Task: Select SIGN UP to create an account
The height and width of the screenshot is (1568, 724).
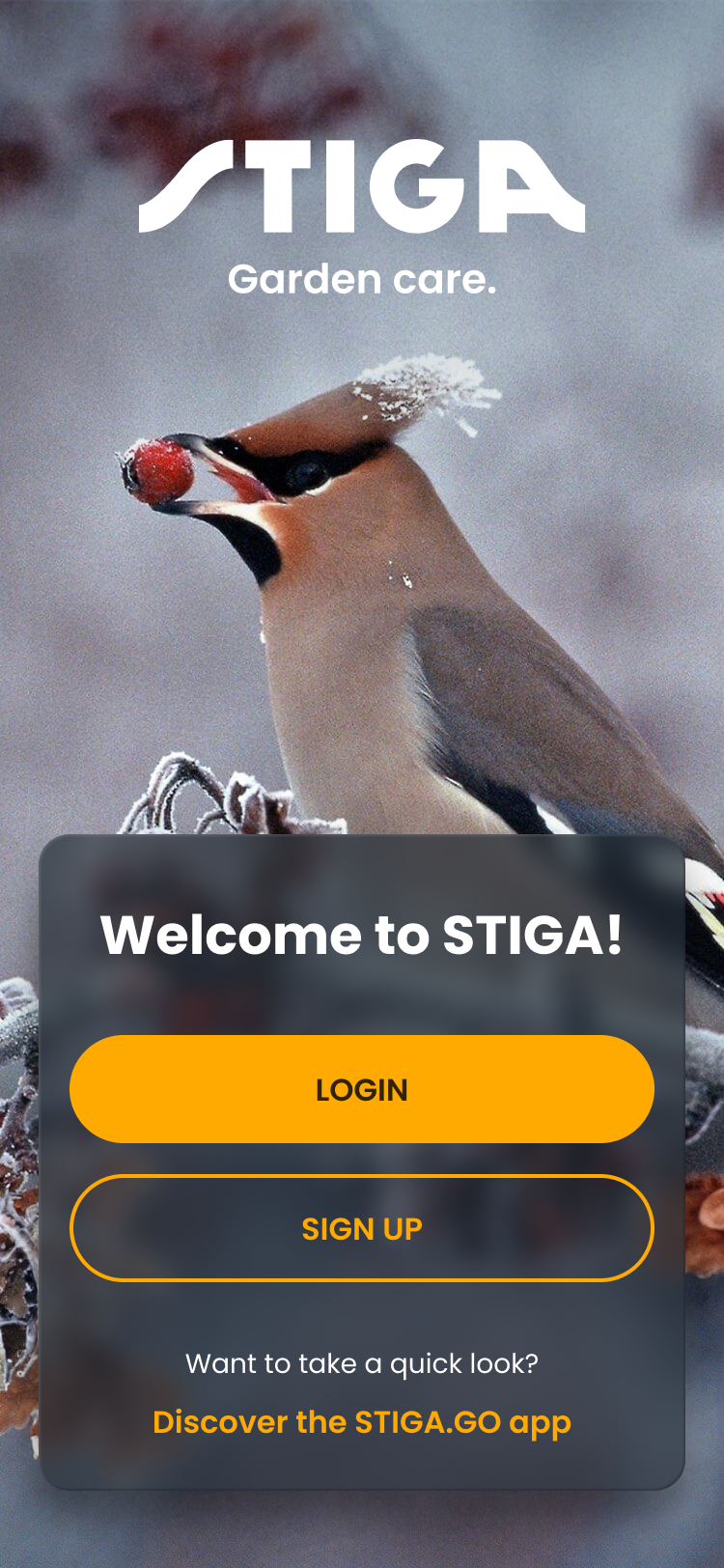Action: [362, 1228]
